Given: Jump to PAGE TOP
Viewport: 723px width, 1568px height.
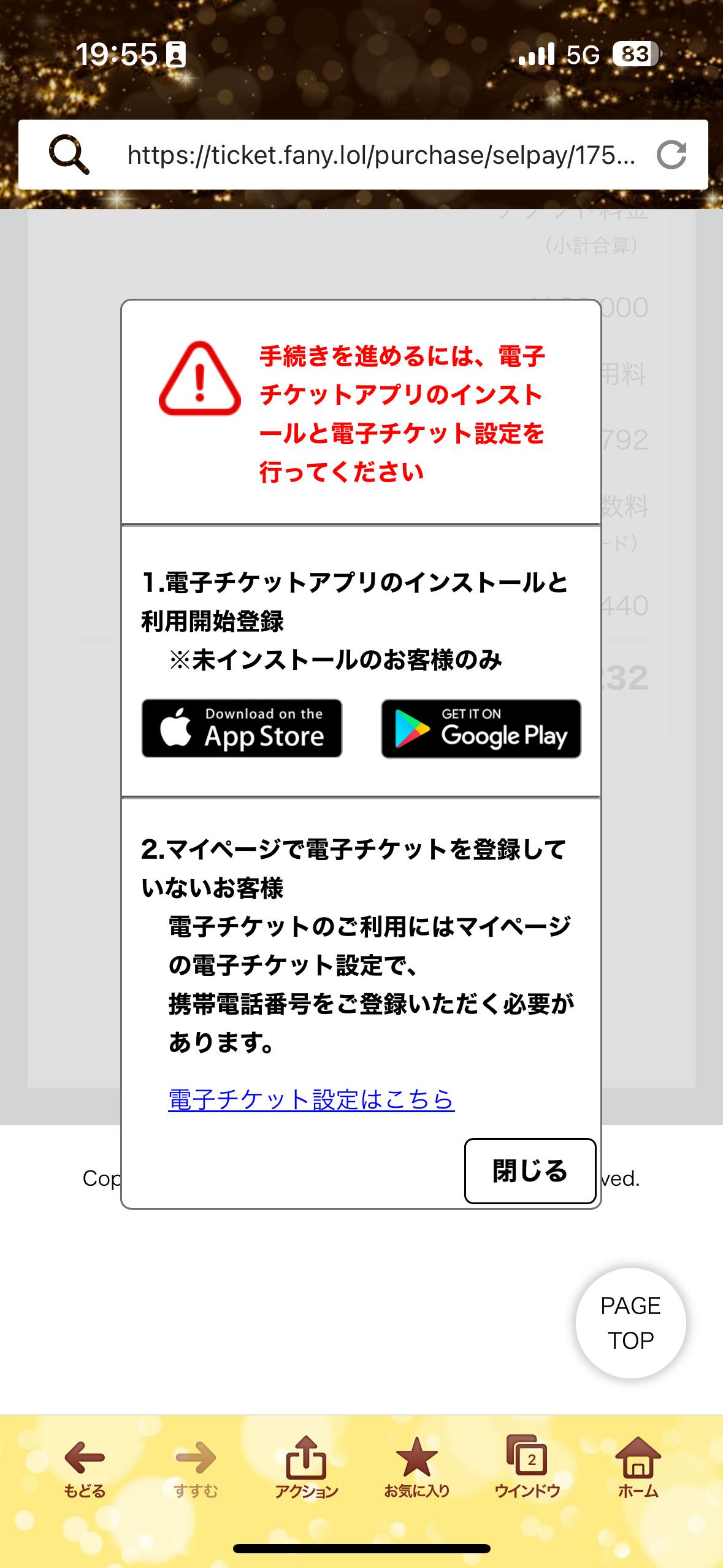Looking at the screenshot, I should point(630,1323).
